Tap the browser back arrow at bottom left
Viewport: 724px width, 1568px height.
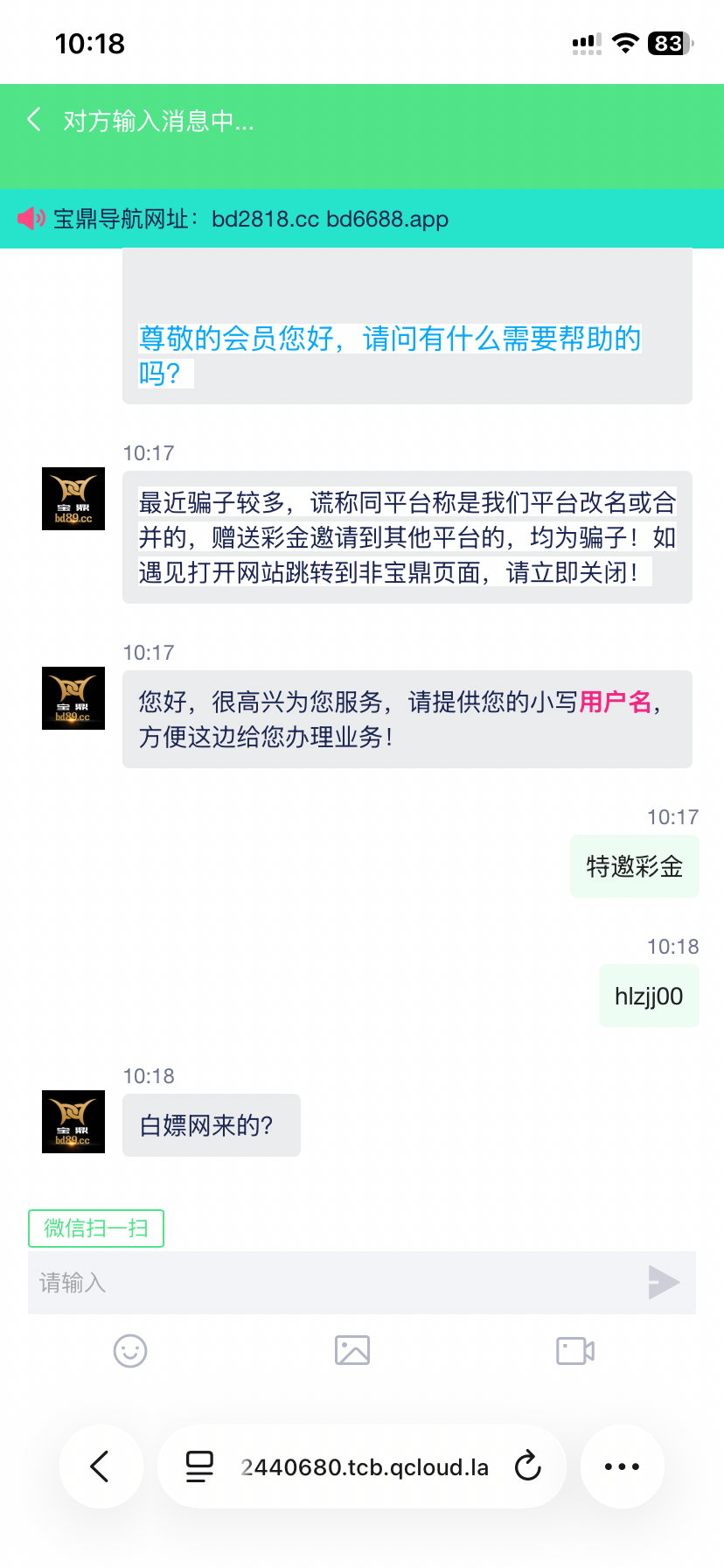(x=101, y=1466)
